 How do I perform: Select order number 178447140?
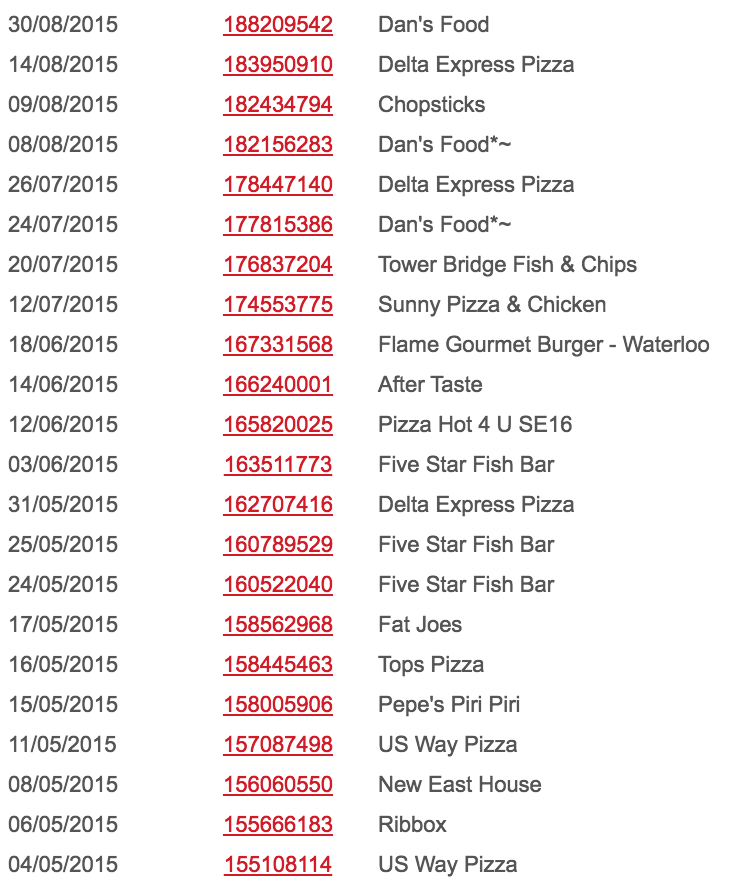click(278, 185)
